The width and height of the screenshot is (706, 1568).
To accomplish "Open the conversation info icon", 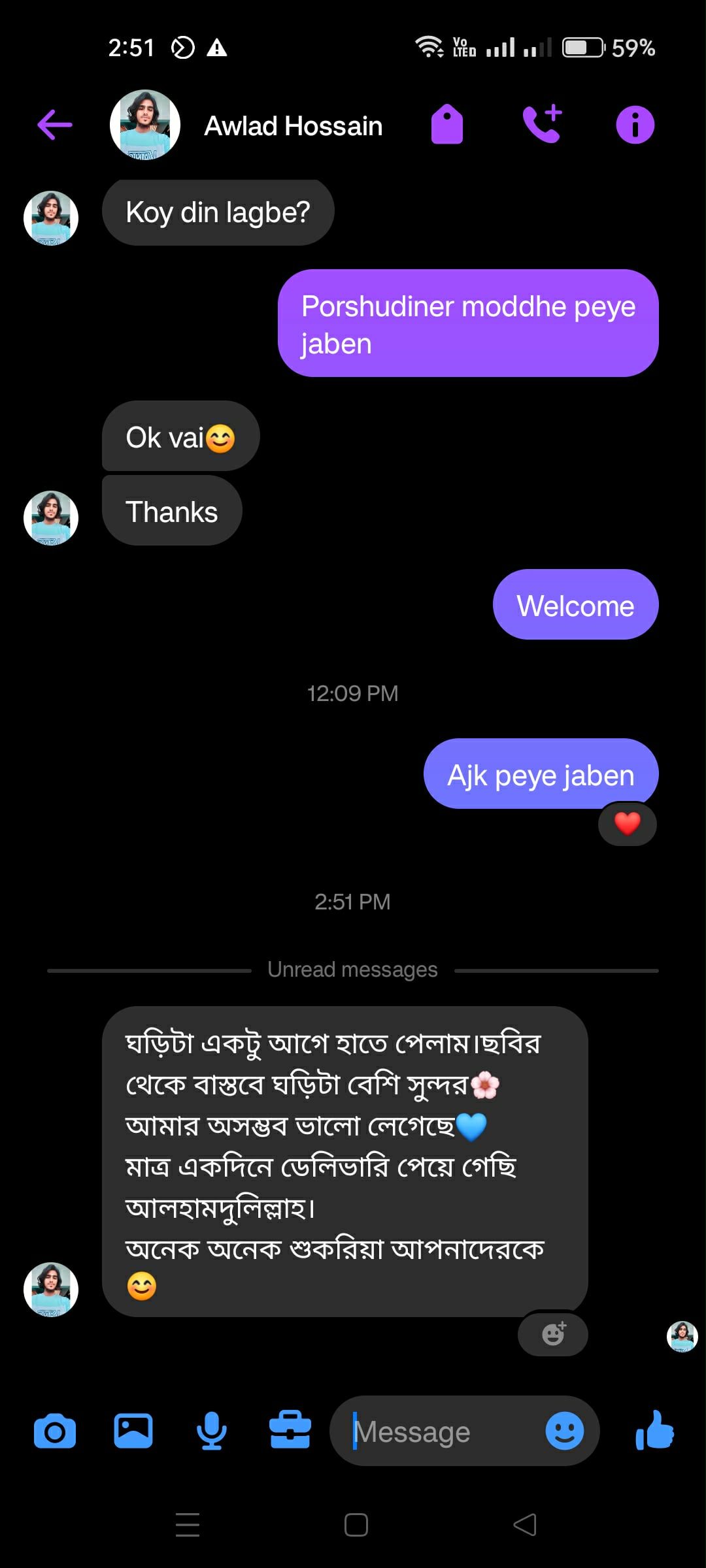I will (x=635, y=125).
